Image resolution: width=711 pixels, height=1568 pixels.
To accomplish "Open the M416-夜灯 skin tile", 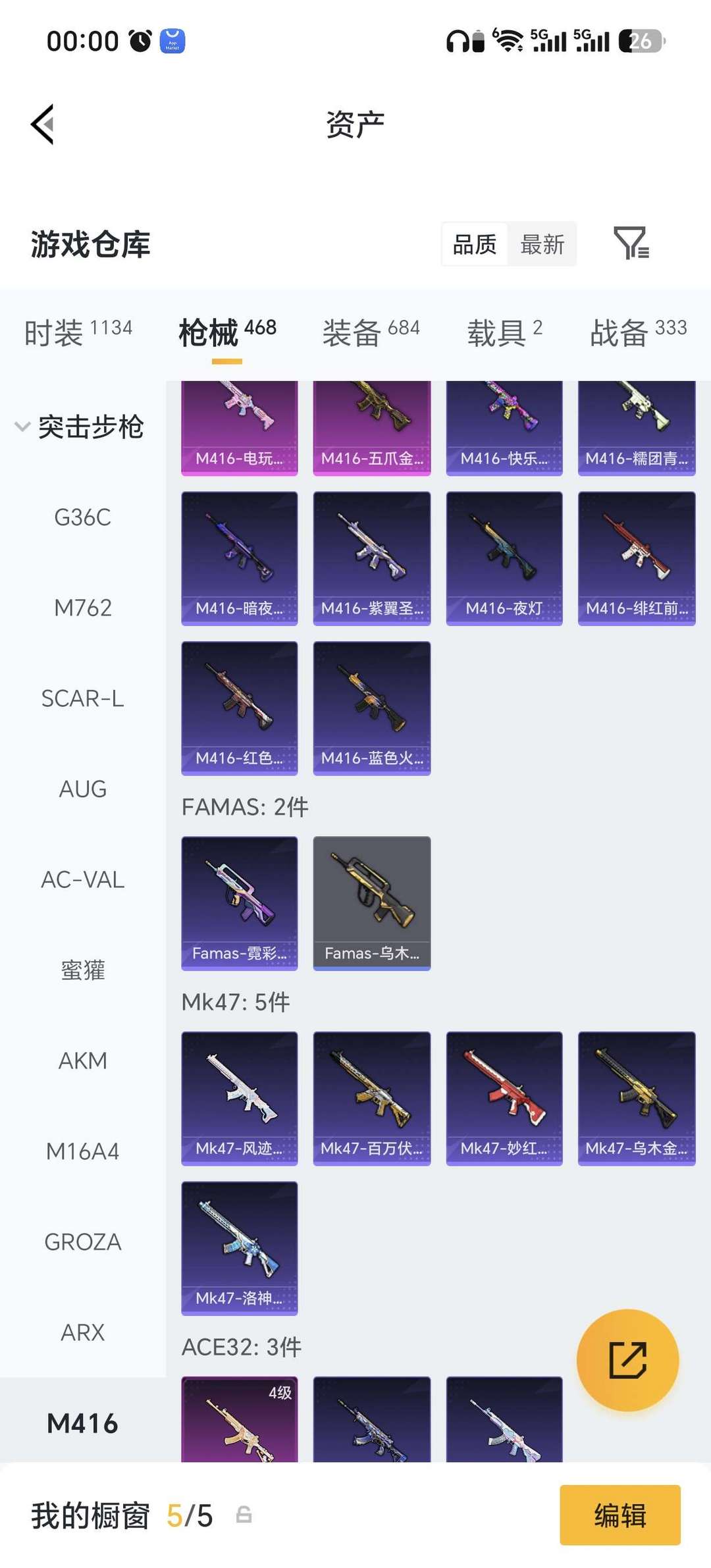I will pos(504,558).
